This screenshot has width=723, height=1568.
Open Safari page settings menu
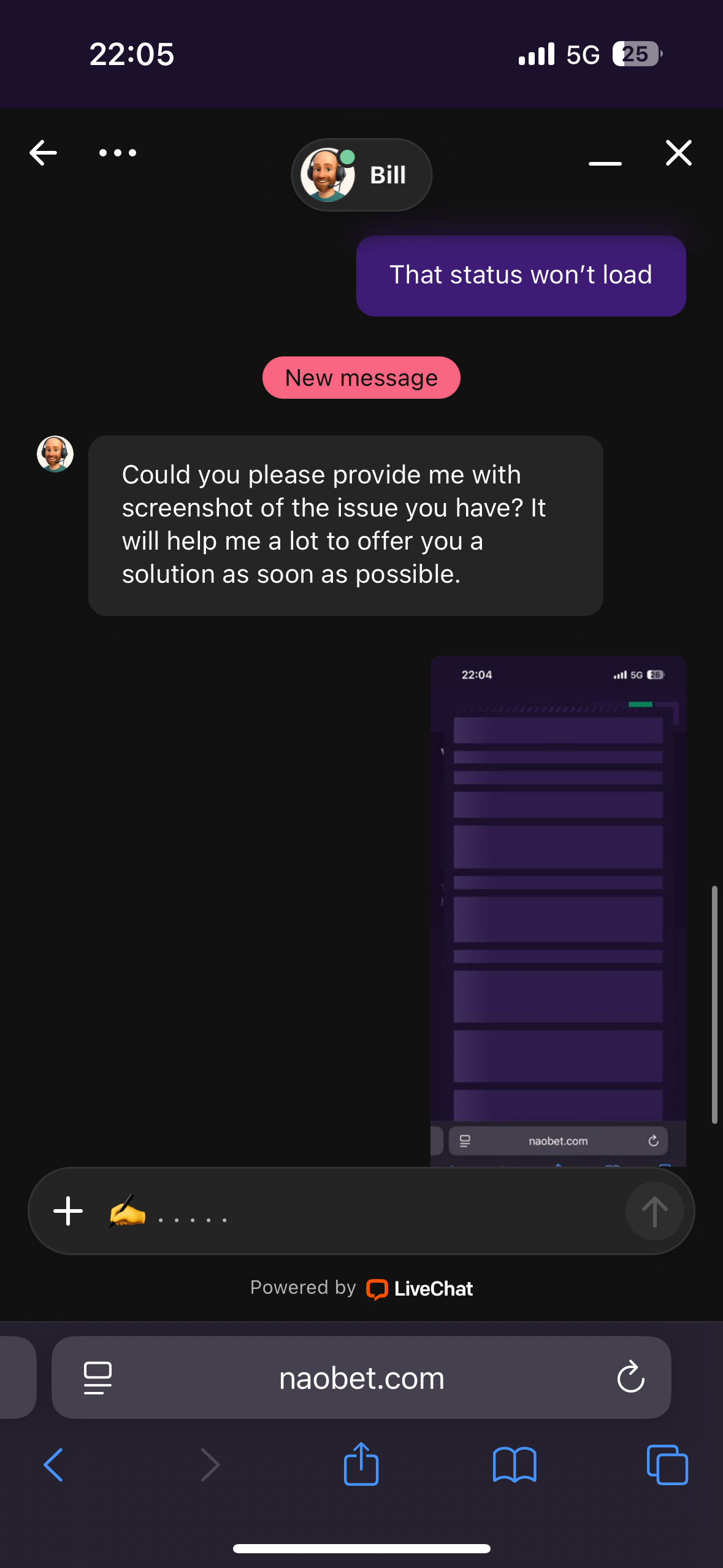pyautogui.click(x=98, y=1378)
